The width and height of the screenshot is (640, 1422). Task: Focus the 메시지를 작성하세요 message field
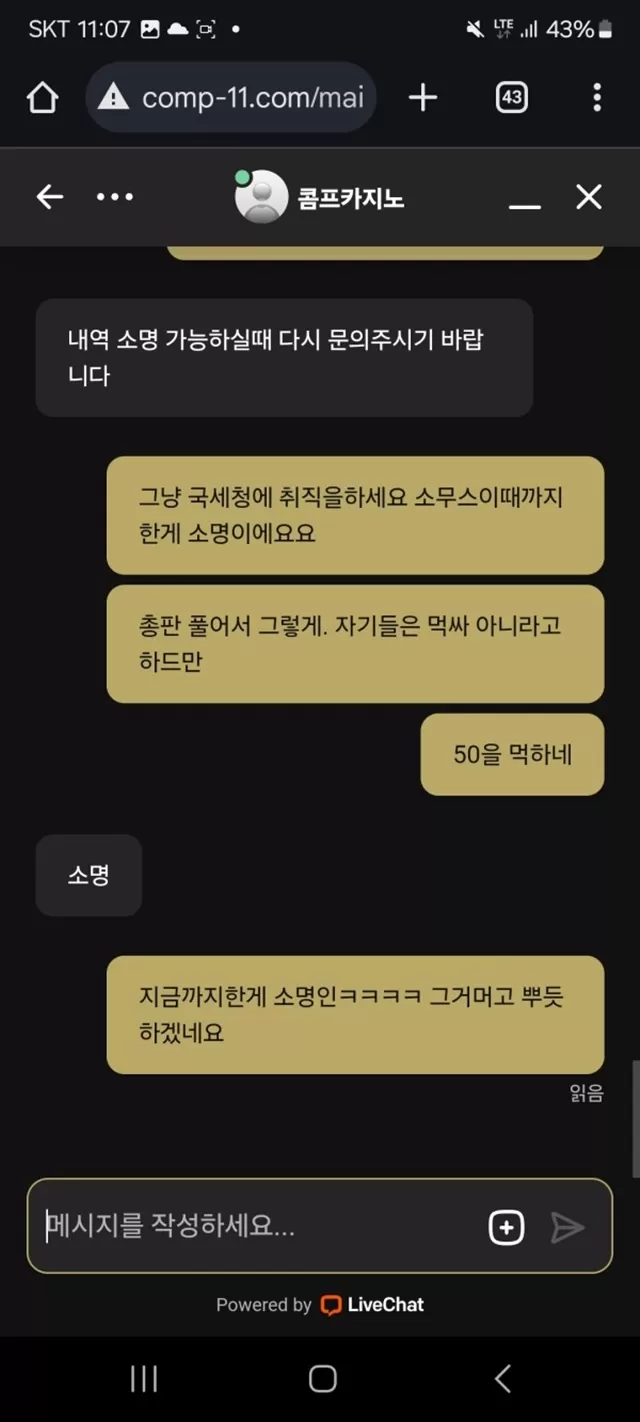coord(260,1226)
